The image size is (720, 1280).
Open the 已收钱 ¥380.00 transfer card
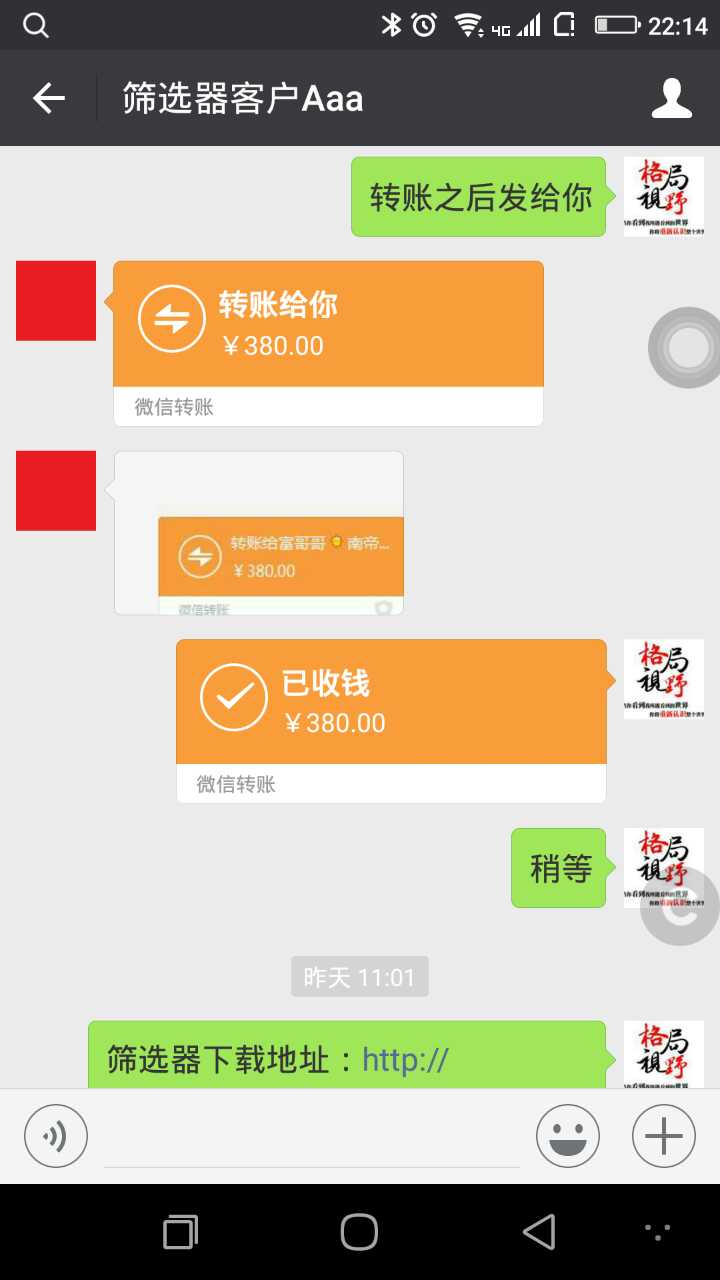click(x=391, y=703)
